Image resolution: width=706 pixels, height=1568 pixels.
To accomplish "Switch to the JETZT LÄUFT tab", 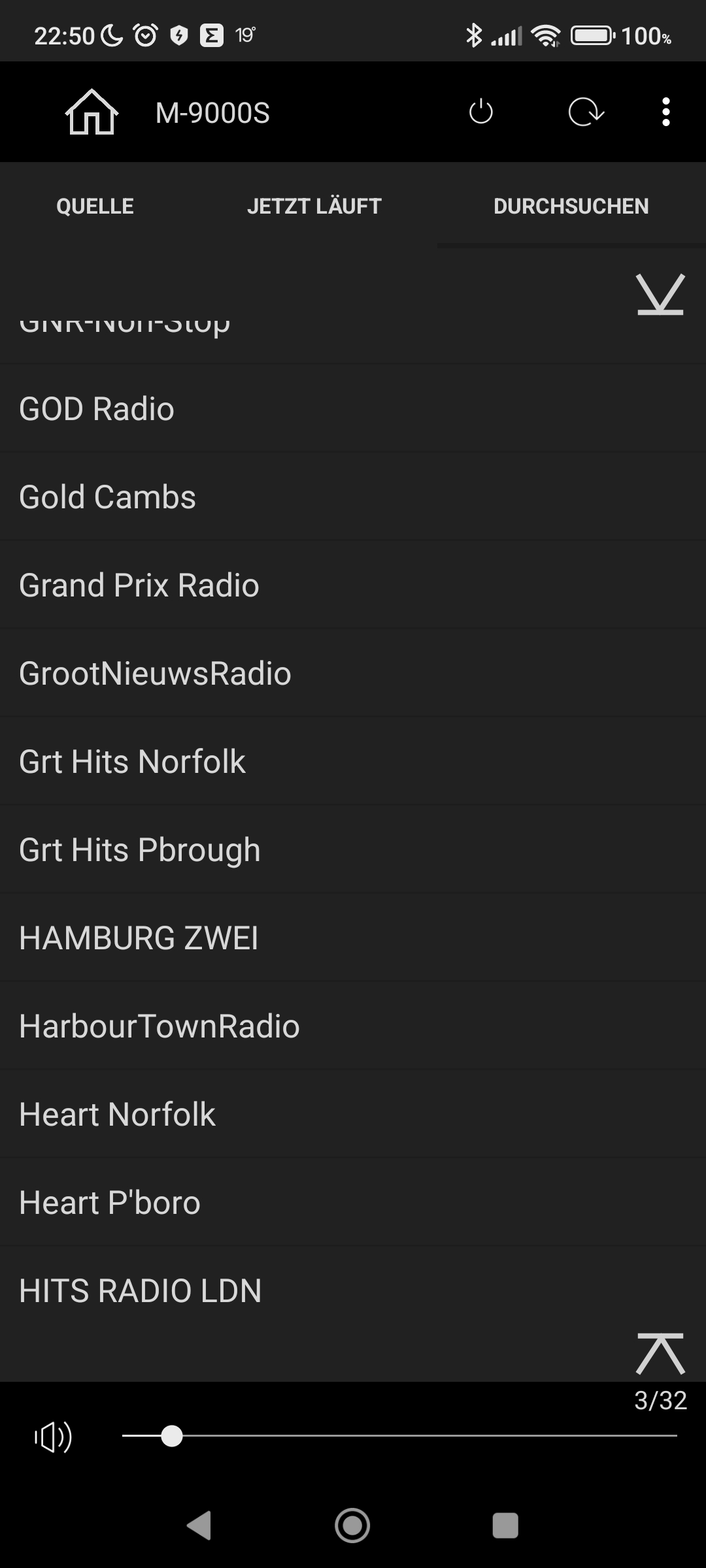I will click(x=314, y=206).
